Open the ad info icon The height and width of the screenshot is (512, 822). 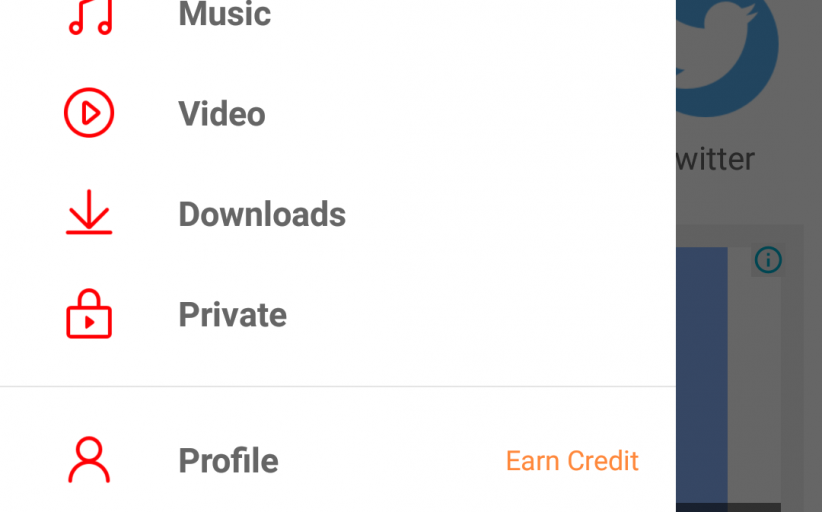pos(767,261)
